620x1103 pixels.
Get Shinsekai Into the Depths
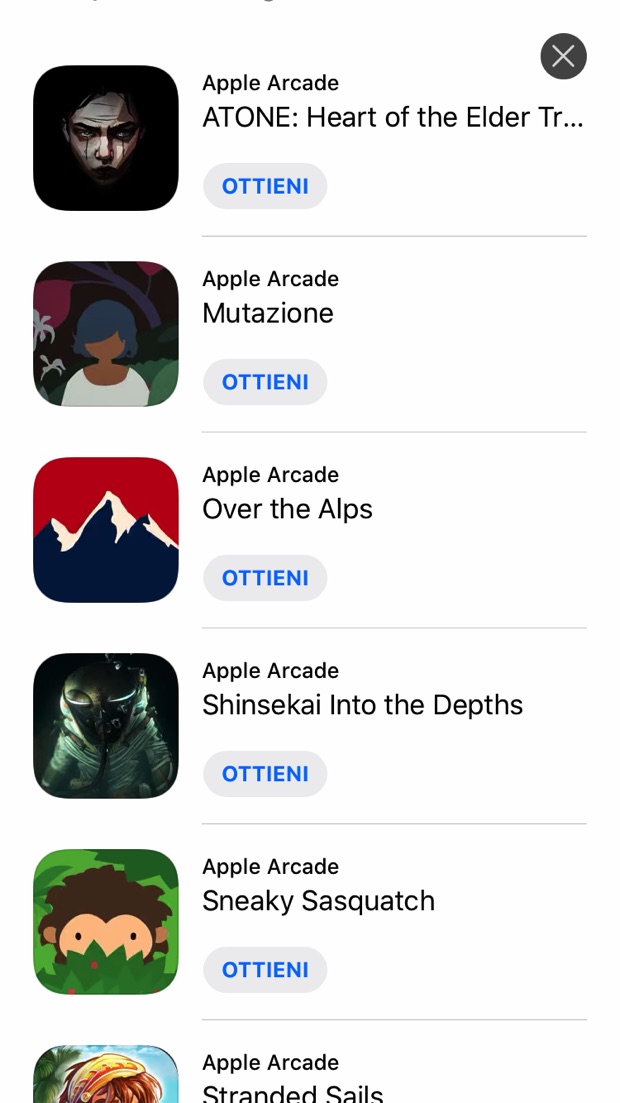click(265, 775)
